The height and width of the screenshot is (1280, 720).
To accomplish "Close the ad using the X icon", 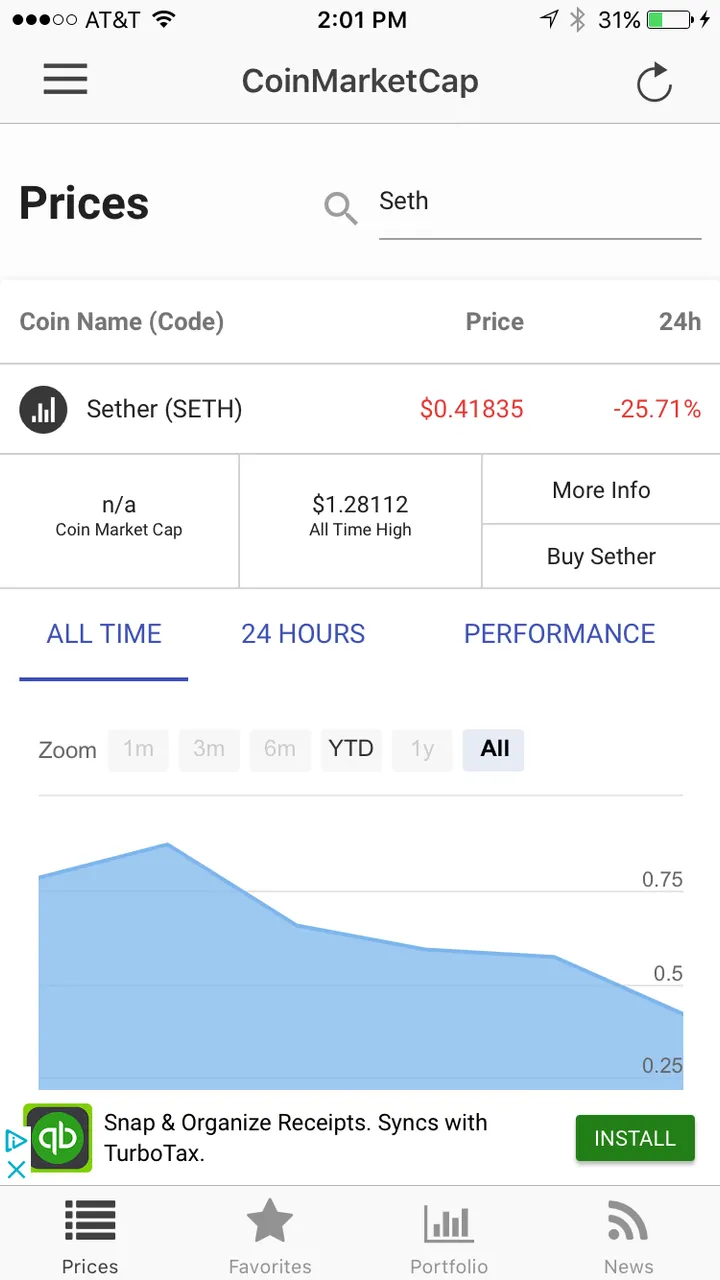I will [x=16, y=1168].
